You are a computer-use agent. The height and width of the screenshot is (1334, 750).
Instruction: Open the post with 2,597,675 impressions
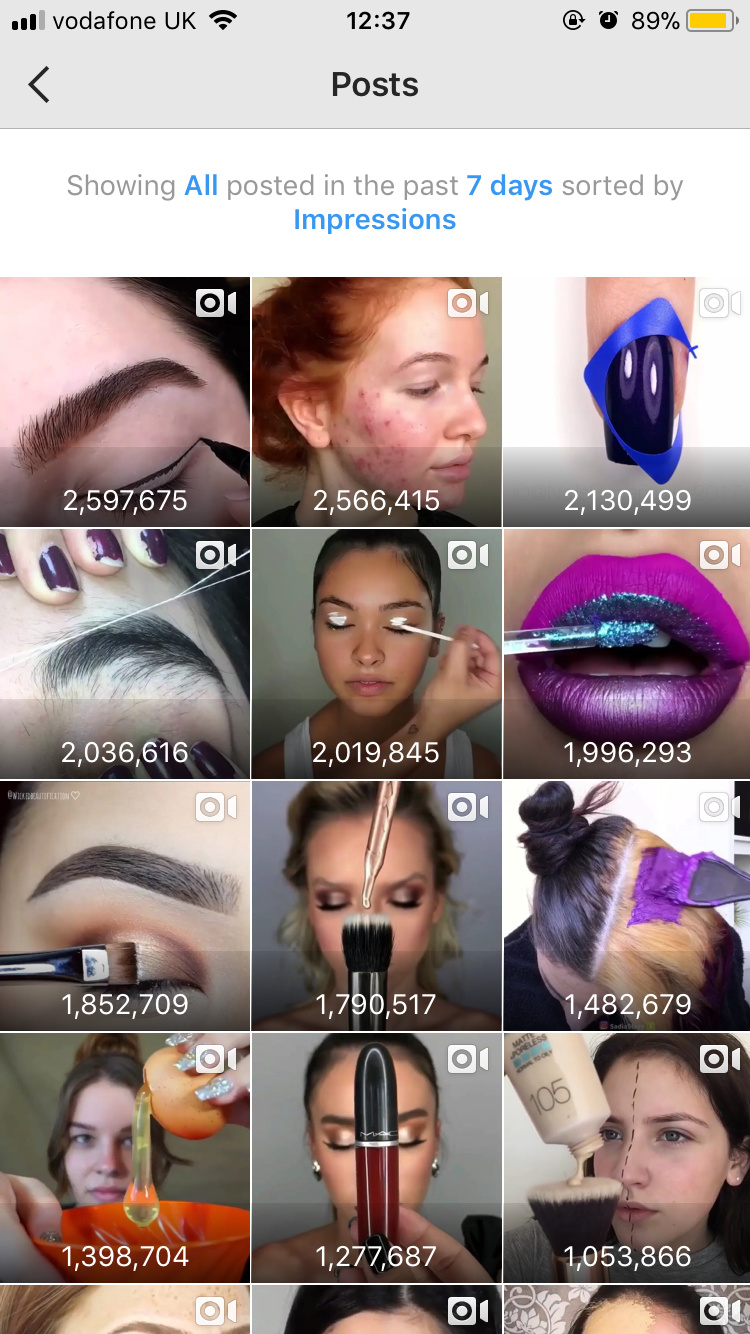point(125,402)
